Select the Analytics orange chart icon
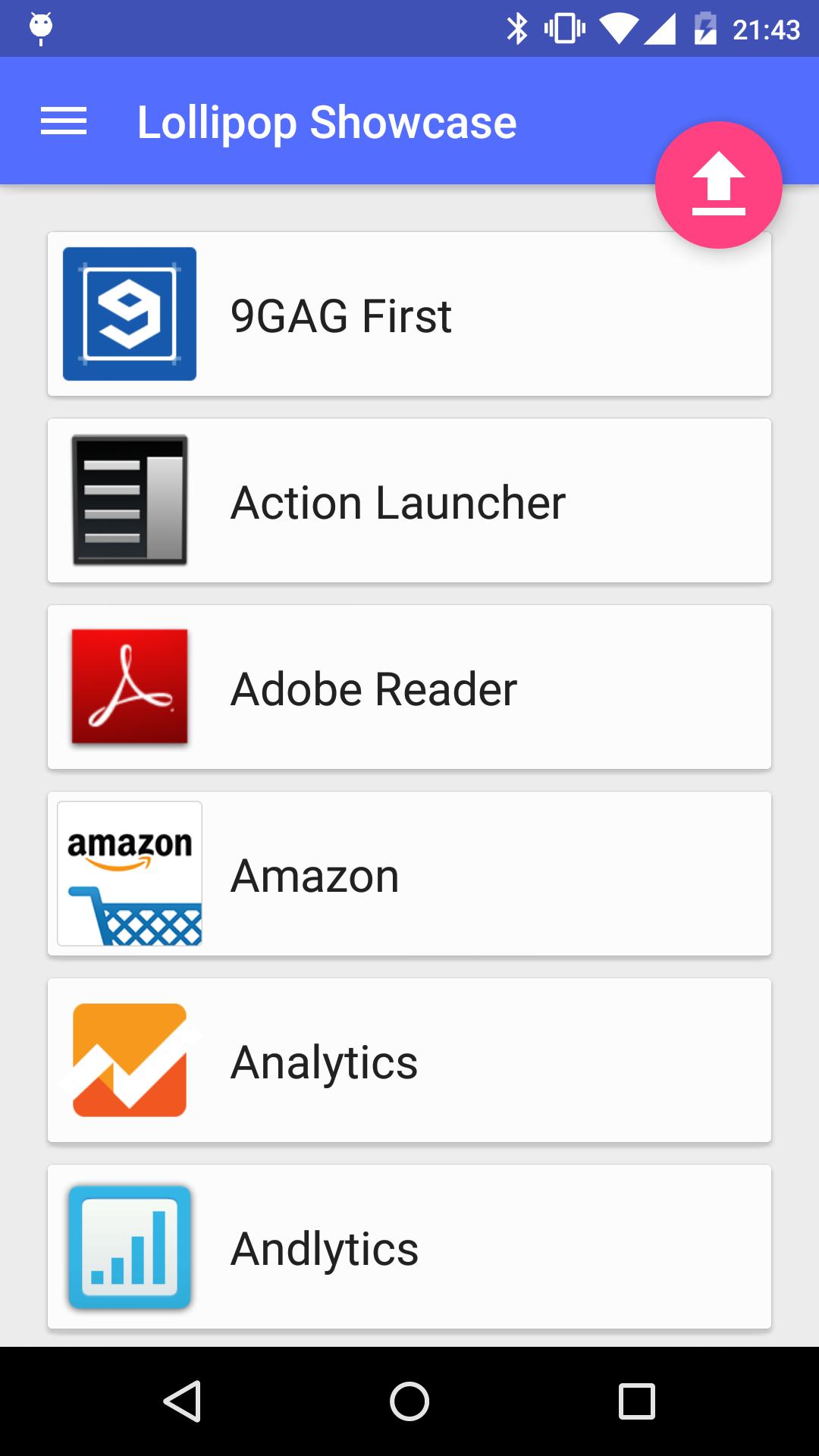 (x=129, y=1059)
